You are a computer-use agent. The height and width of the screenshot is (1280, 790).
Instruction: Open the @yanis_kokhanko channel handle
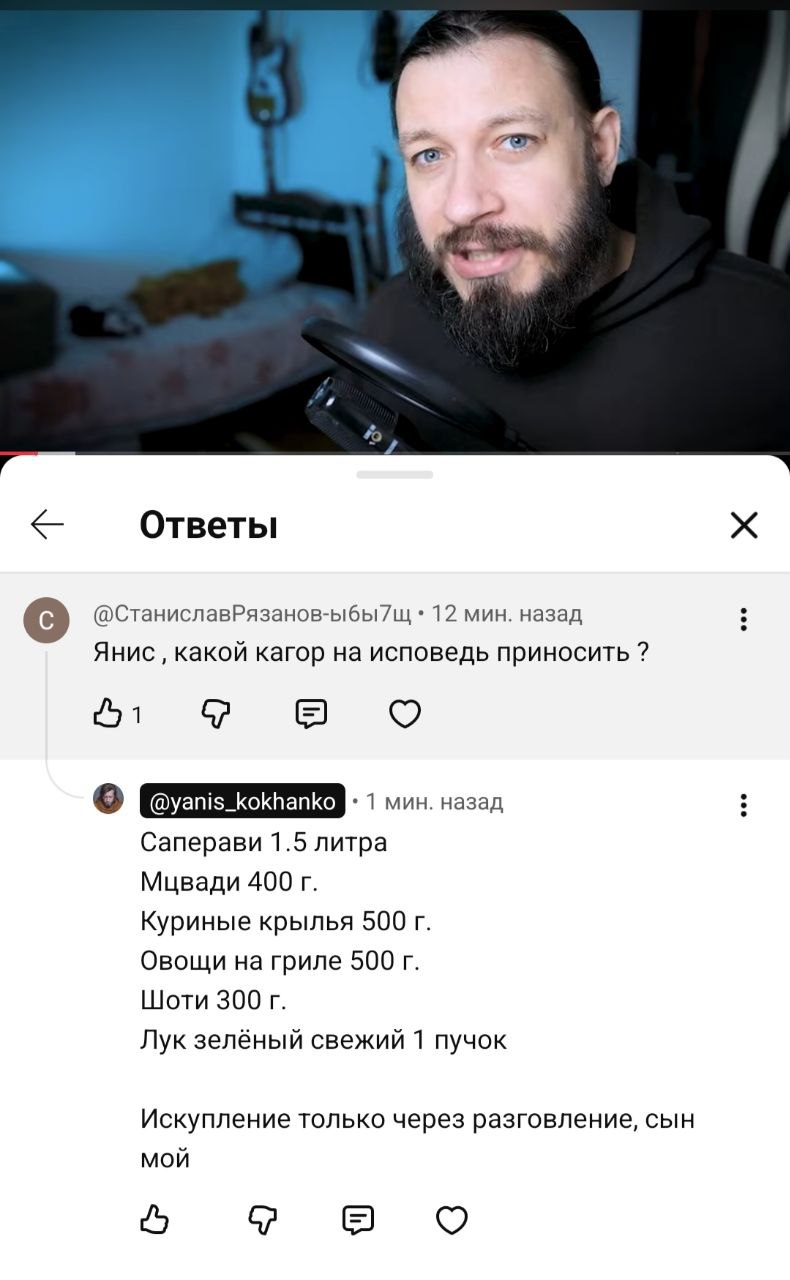click(x=243, y=801)
